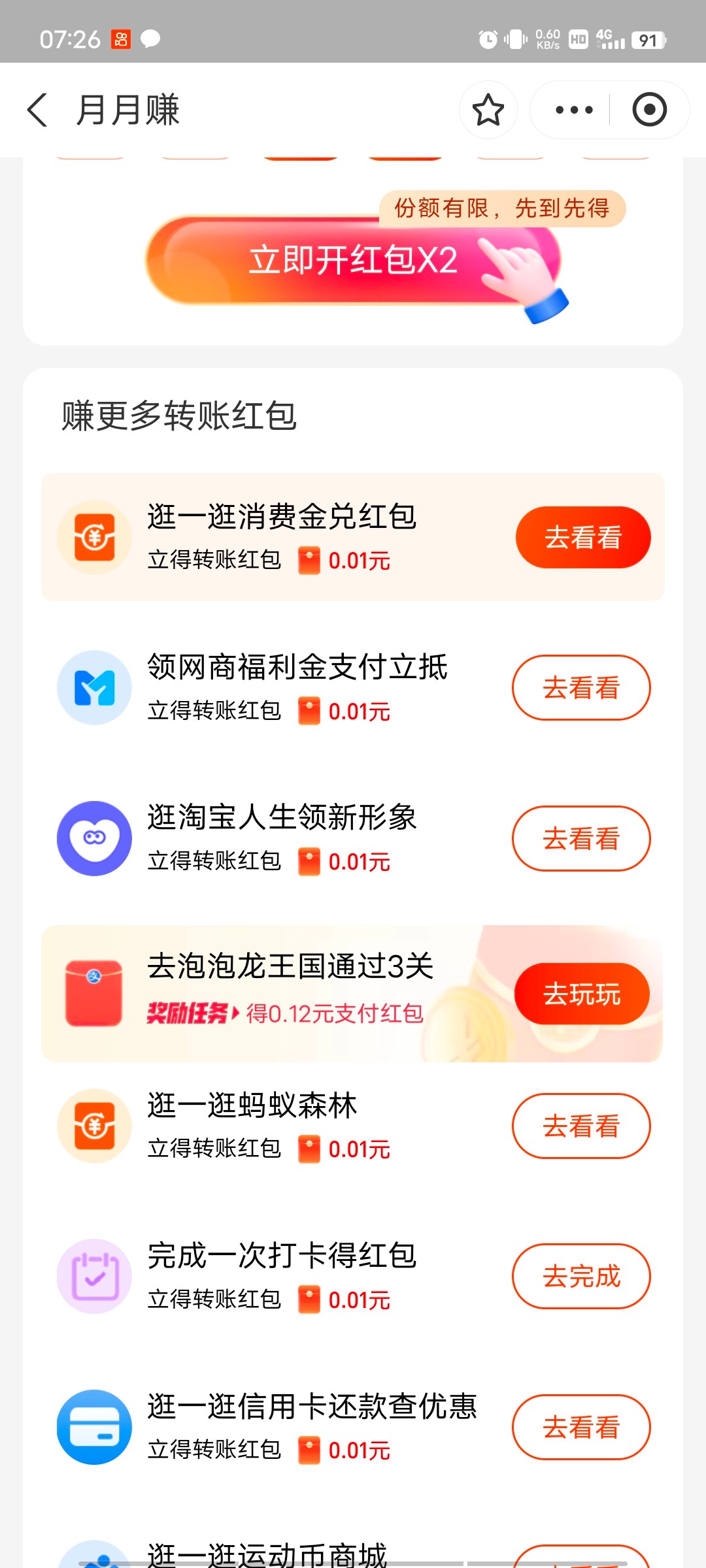Close the mini program with the circle icon
706x1568 pixels.
649,110
